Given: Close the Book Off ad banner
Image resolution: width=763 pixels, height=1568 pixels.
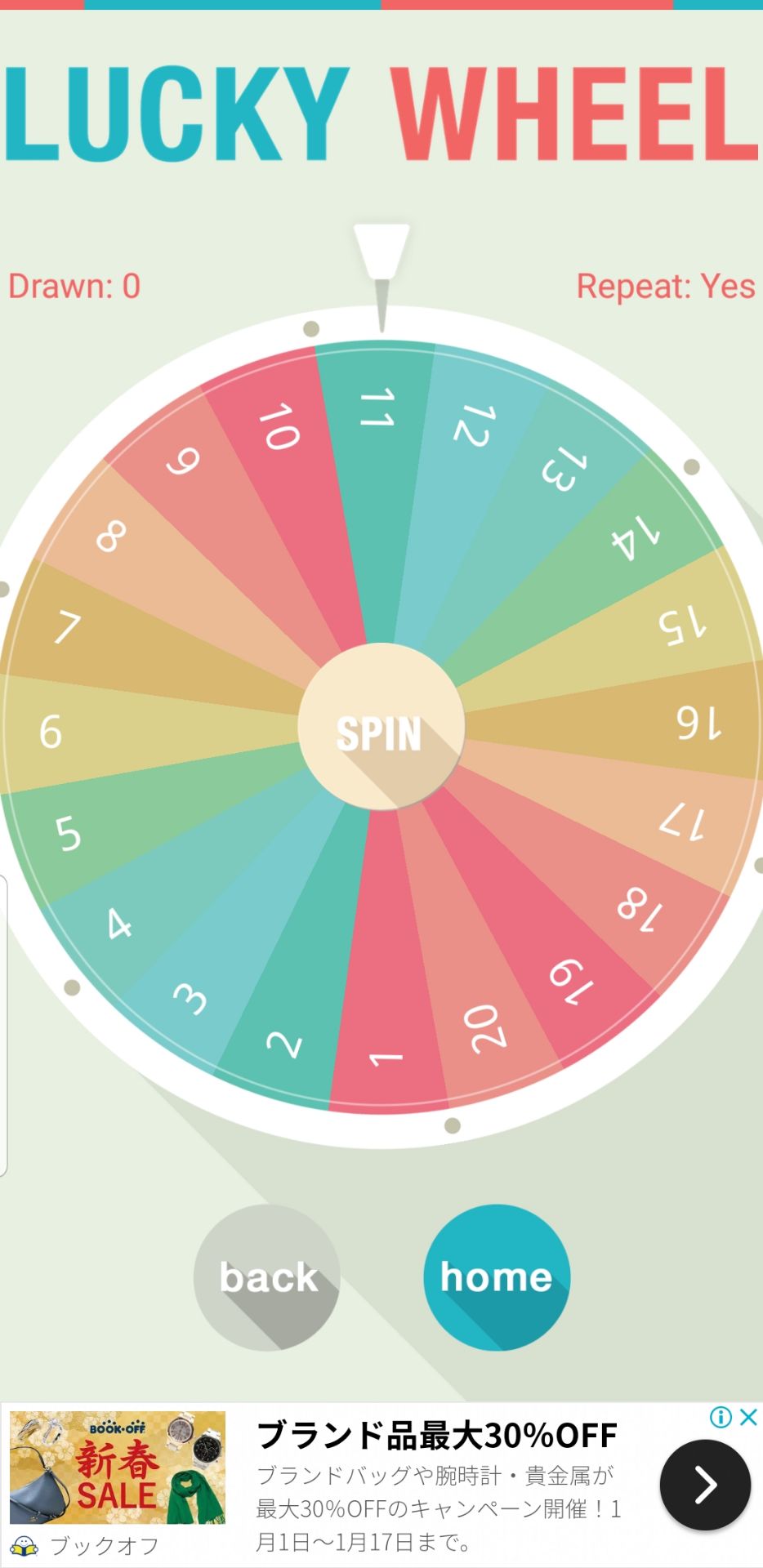Looking at the screenshot, I should [747, 1418].
